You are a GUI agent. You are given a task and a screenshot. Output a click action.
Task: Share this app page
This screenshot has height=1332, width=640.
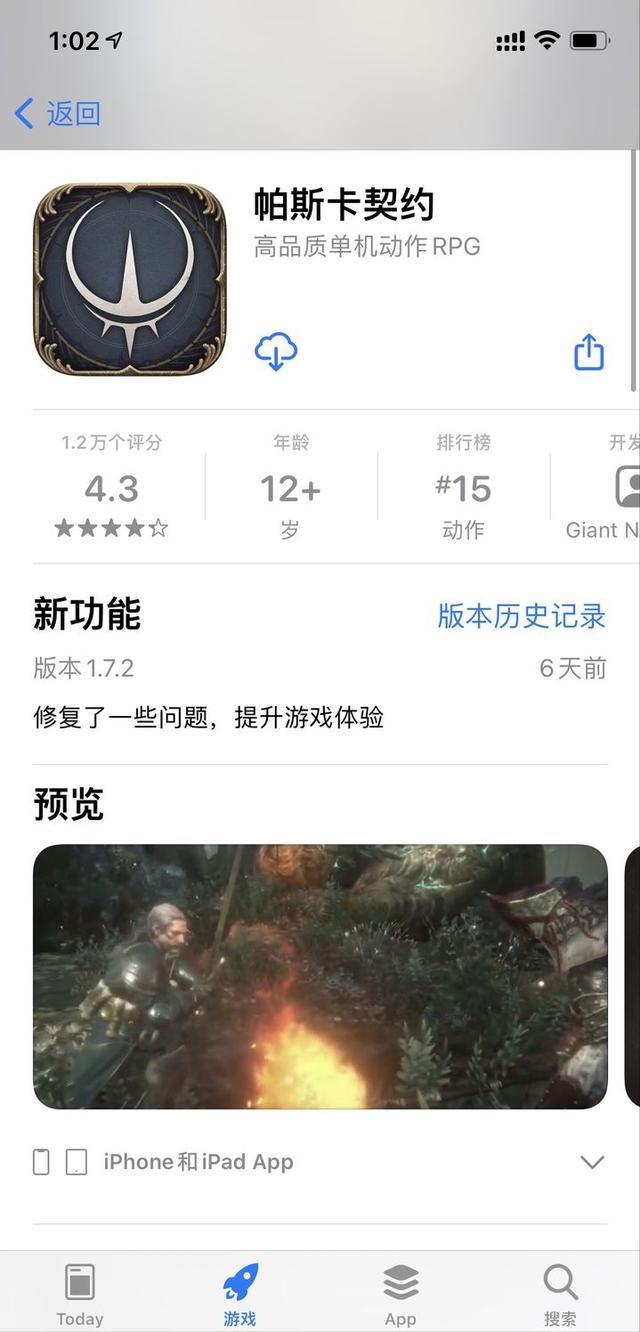point(589,352)
